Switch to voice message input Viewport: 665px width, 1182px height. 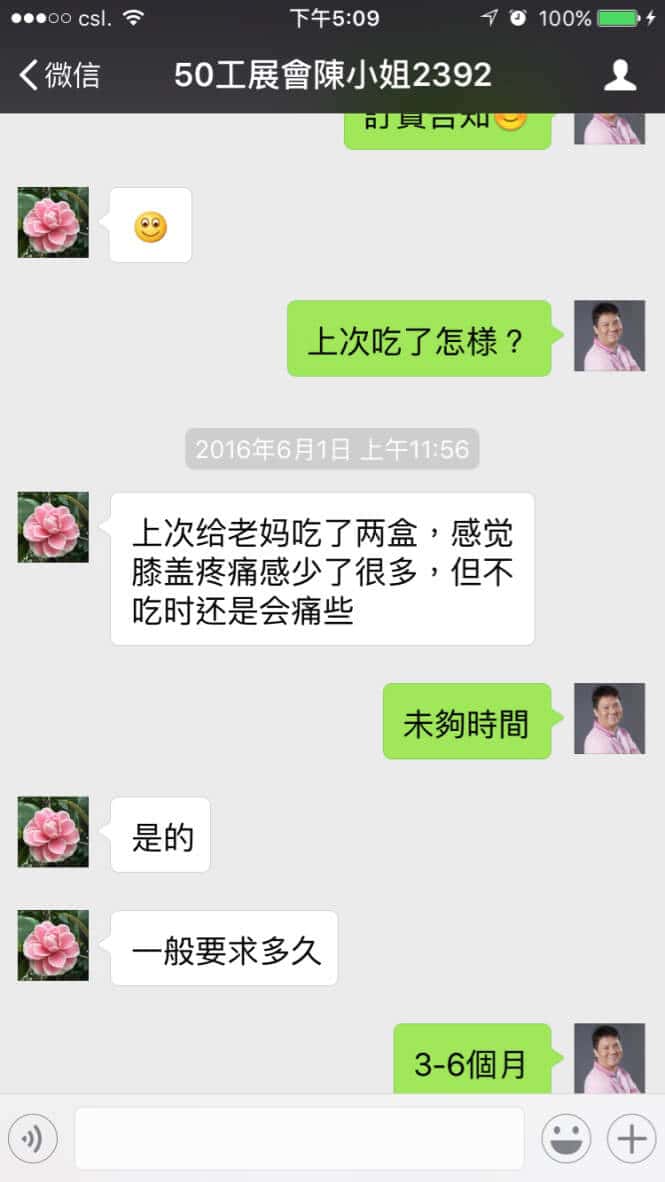33,1139
